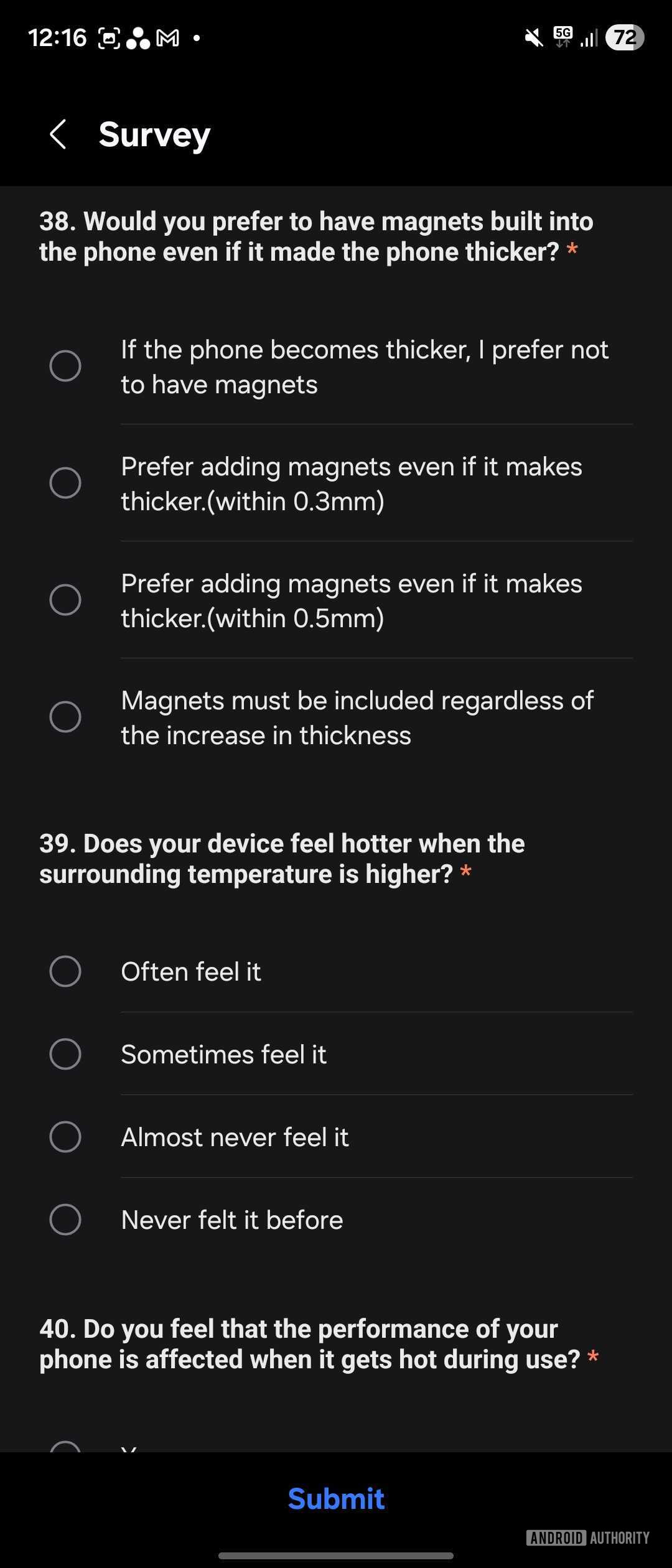Screen dimensions: 672x1568
Task: Choose adding magnets within 0.5mm option
Action: coord(65,600)
